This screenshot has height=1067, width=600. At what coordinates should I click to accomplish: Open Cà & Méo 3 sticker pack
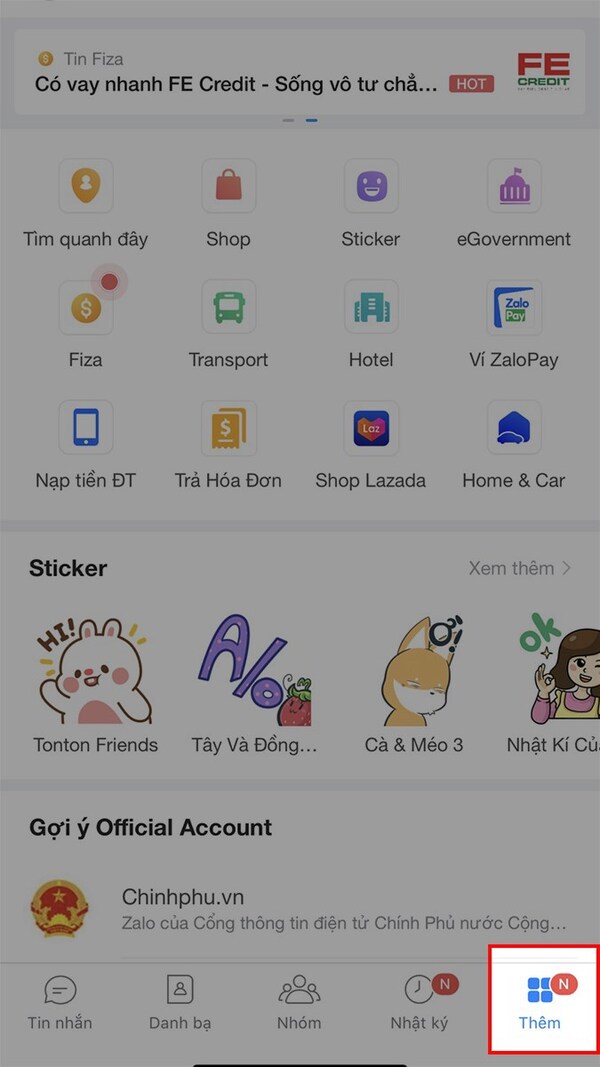pyautogui.click(x=413, y=680)
